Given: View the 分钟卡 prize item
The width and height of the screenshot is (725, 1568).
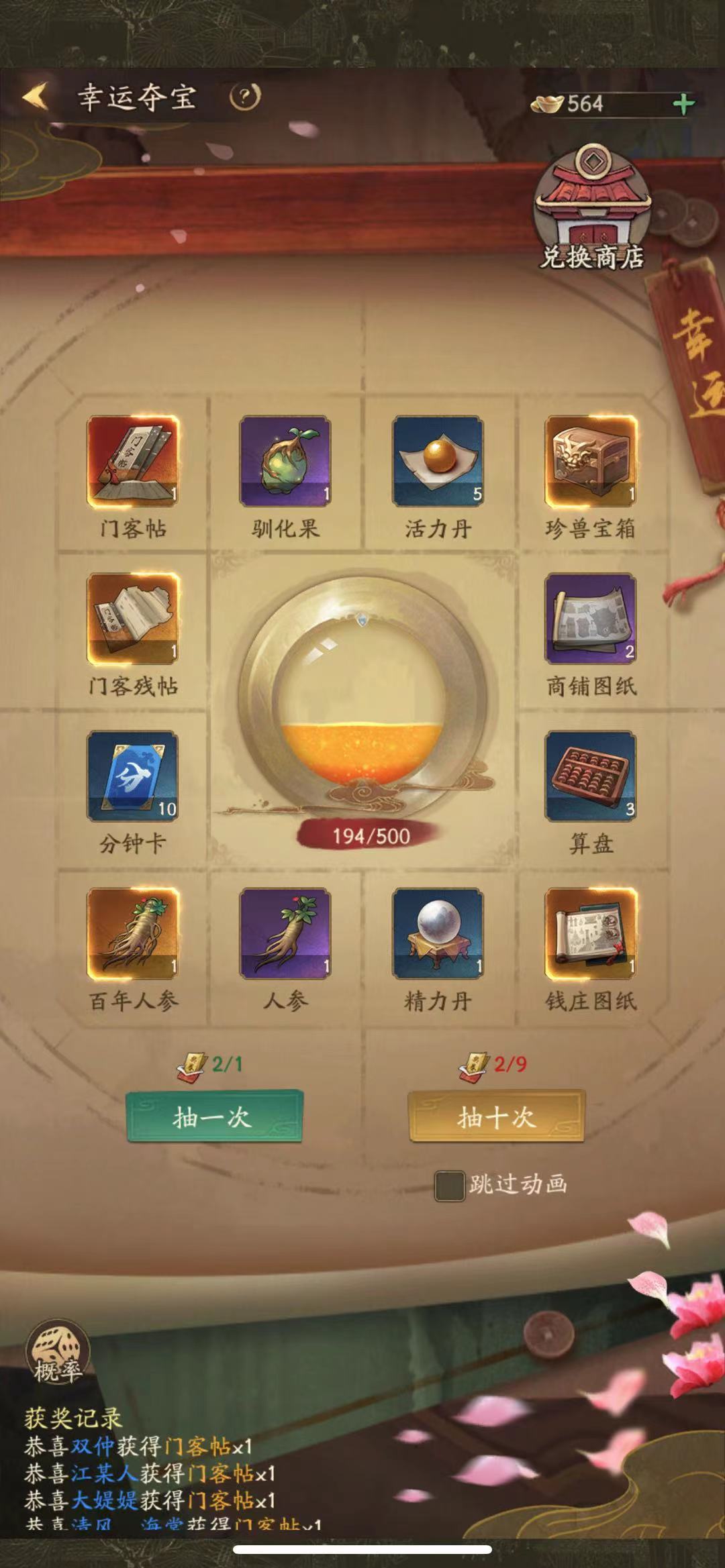Looking at the screenshot, I should (133, 776).
